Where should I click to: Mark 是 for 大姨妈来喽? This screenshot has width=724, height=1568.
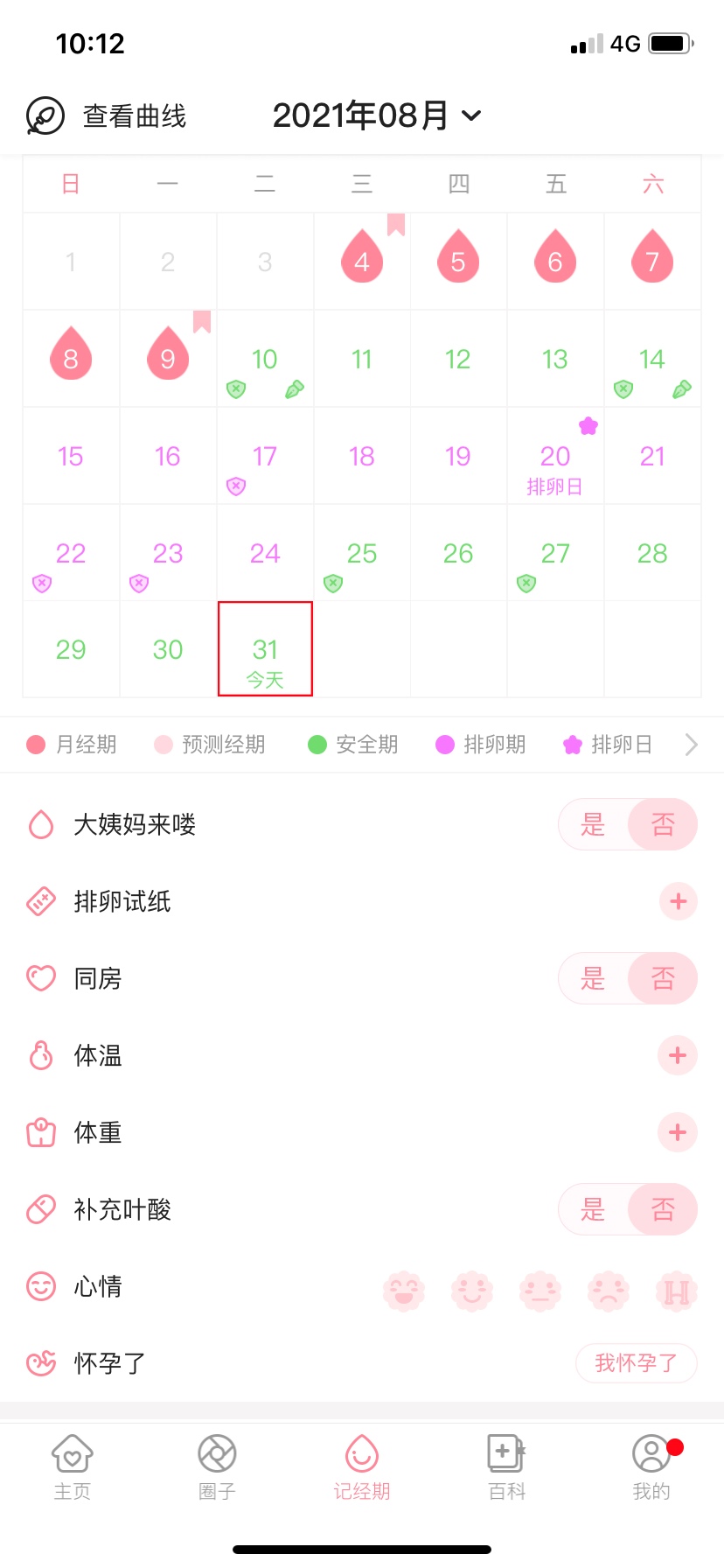(x=593, y=824)
